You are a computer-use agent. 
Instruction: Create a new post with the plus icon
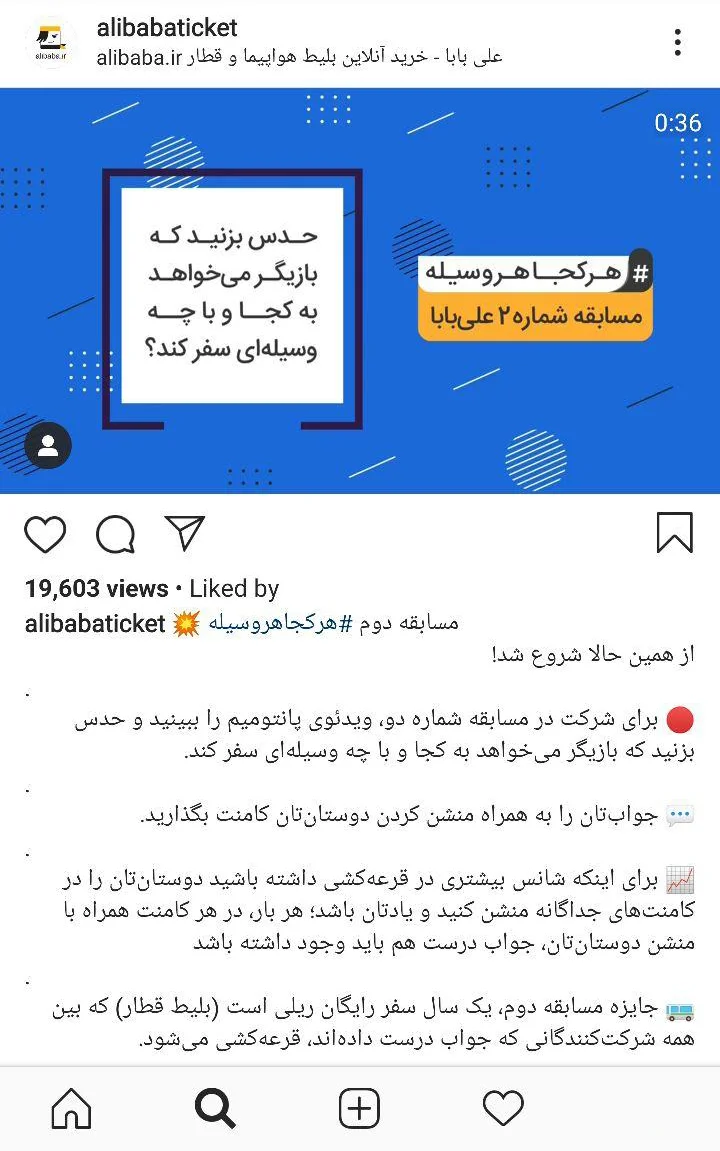(358, 1109)
